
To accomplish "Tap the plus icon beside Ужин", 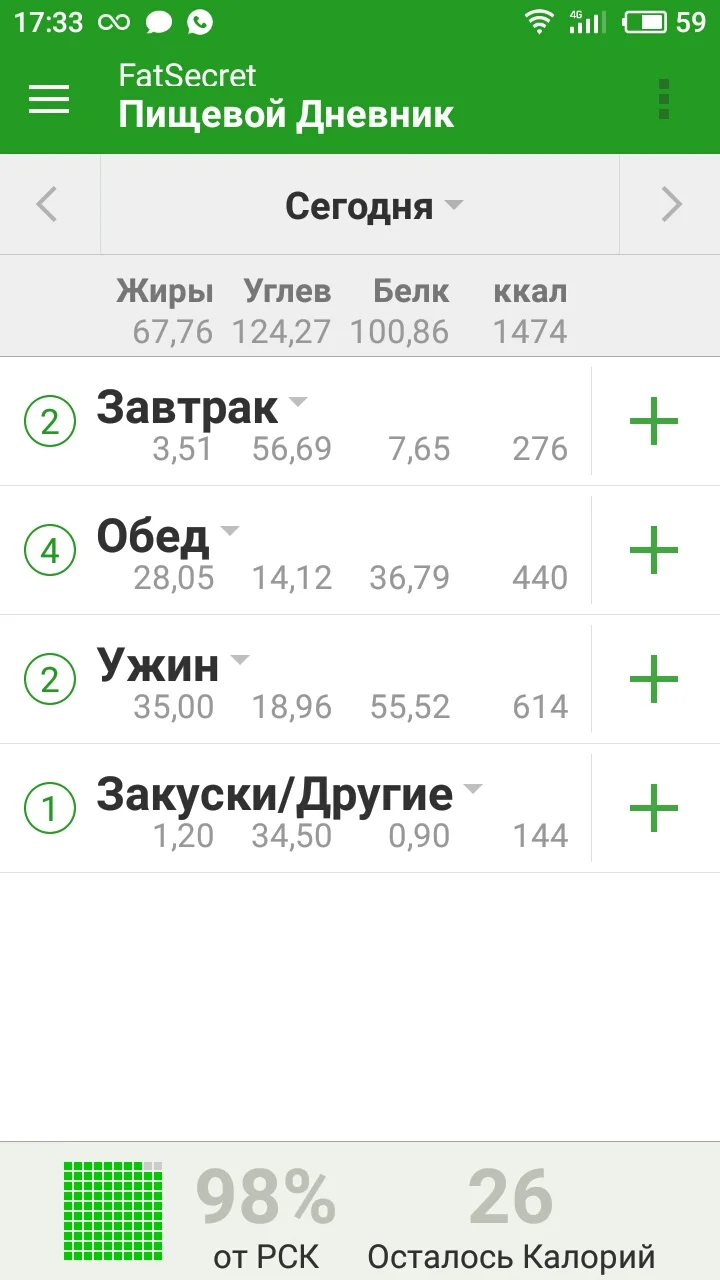I will [653, 679].
